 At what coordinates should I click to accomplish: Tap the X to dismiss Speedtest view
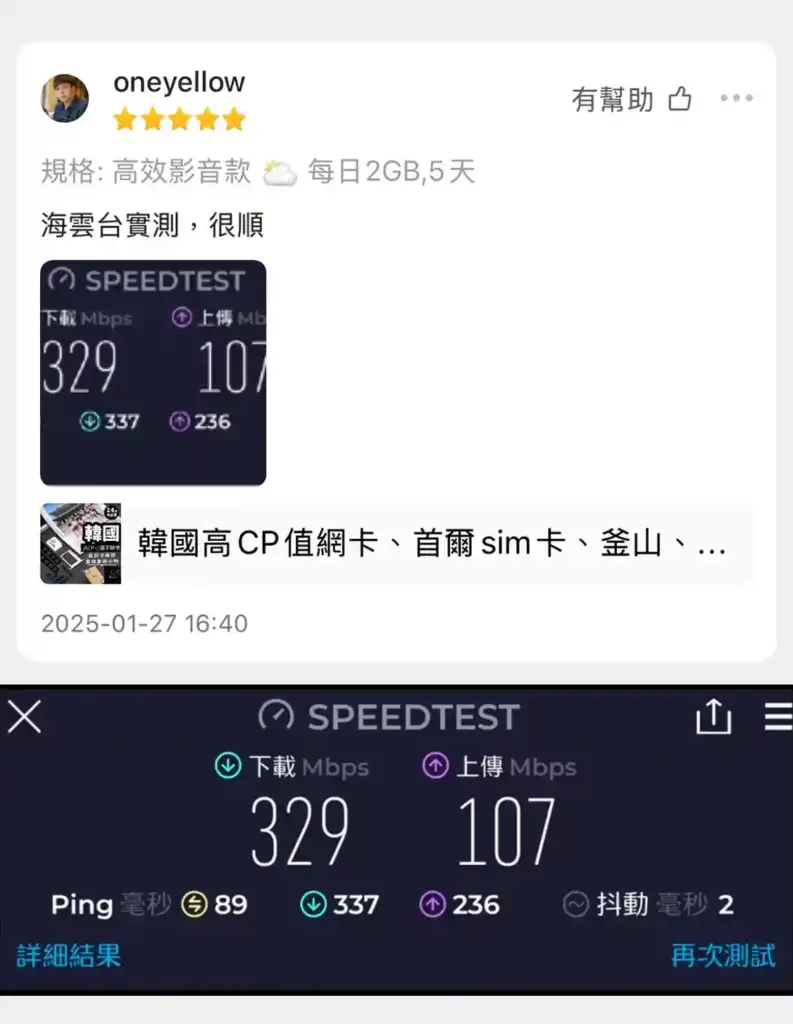click(x=24, y=716)
